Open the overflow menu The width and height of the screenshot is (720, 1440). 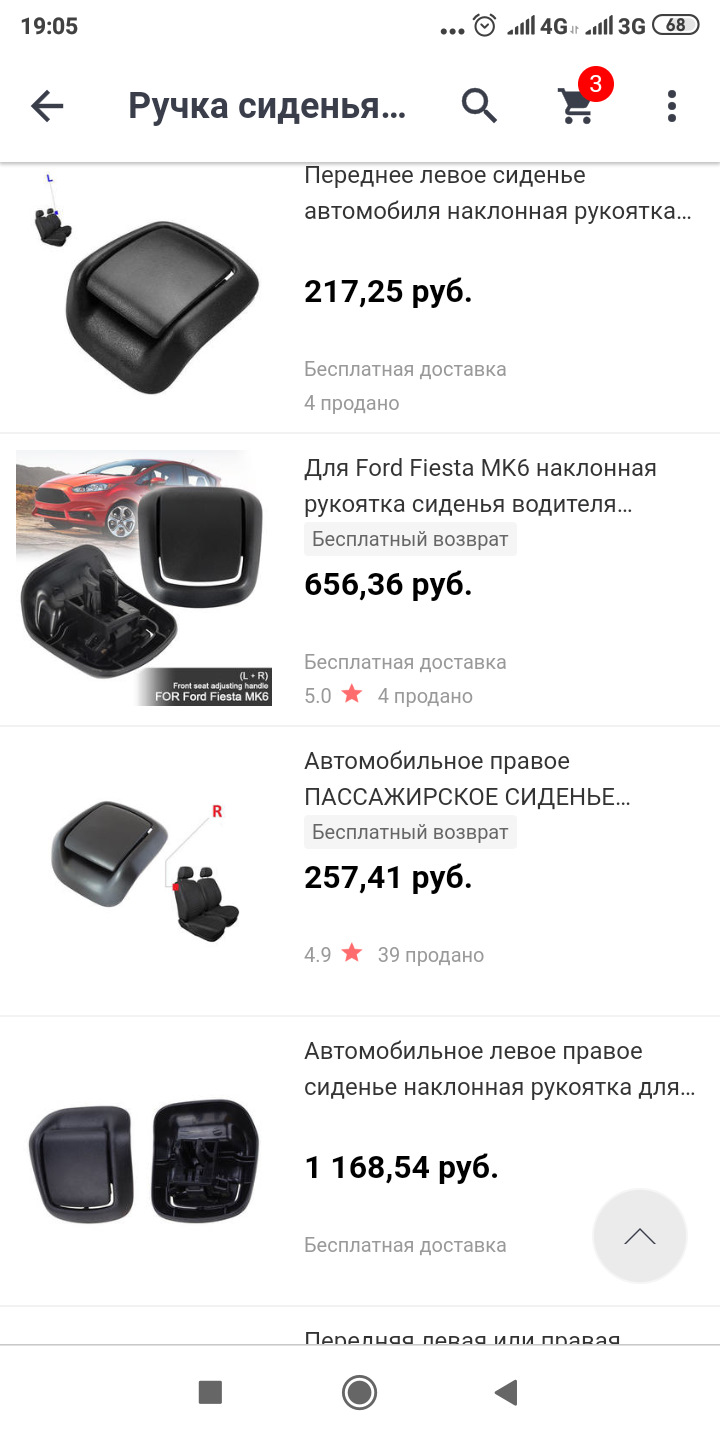click(671, 106)
